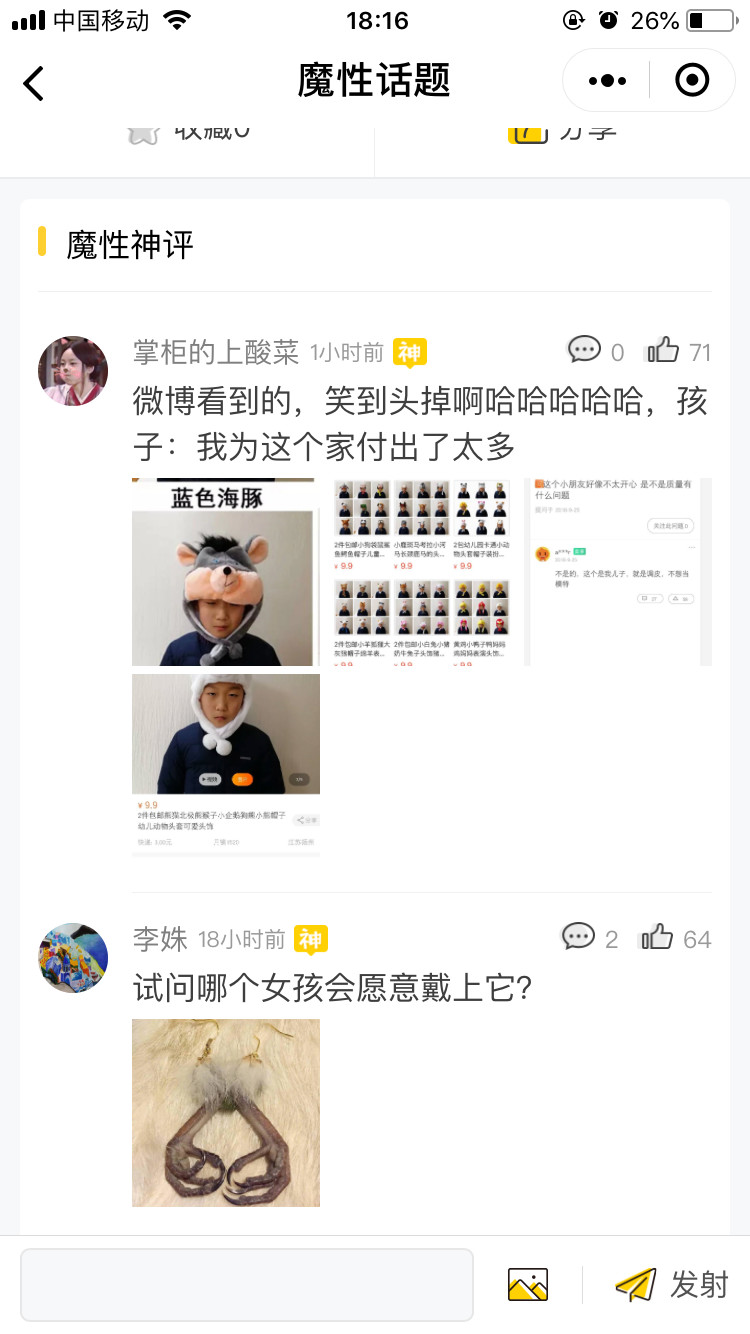Viewport: 750px width, 1334px height.
Task: Attach a picture to the comment
Action: pyautogui.click(x=527, y=1284)
